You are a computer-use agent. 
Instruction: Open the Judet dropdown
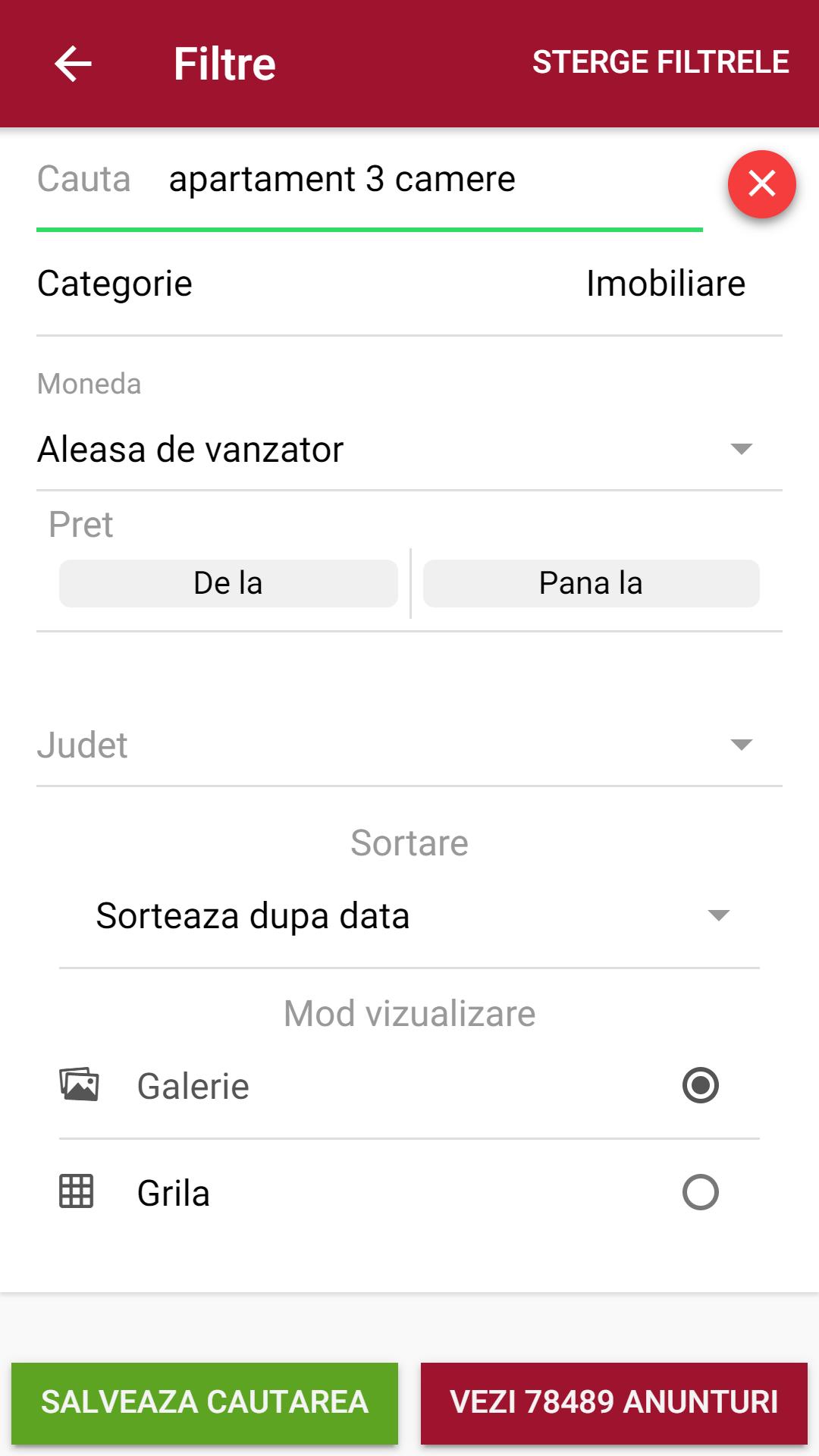[x=409, y=745]
